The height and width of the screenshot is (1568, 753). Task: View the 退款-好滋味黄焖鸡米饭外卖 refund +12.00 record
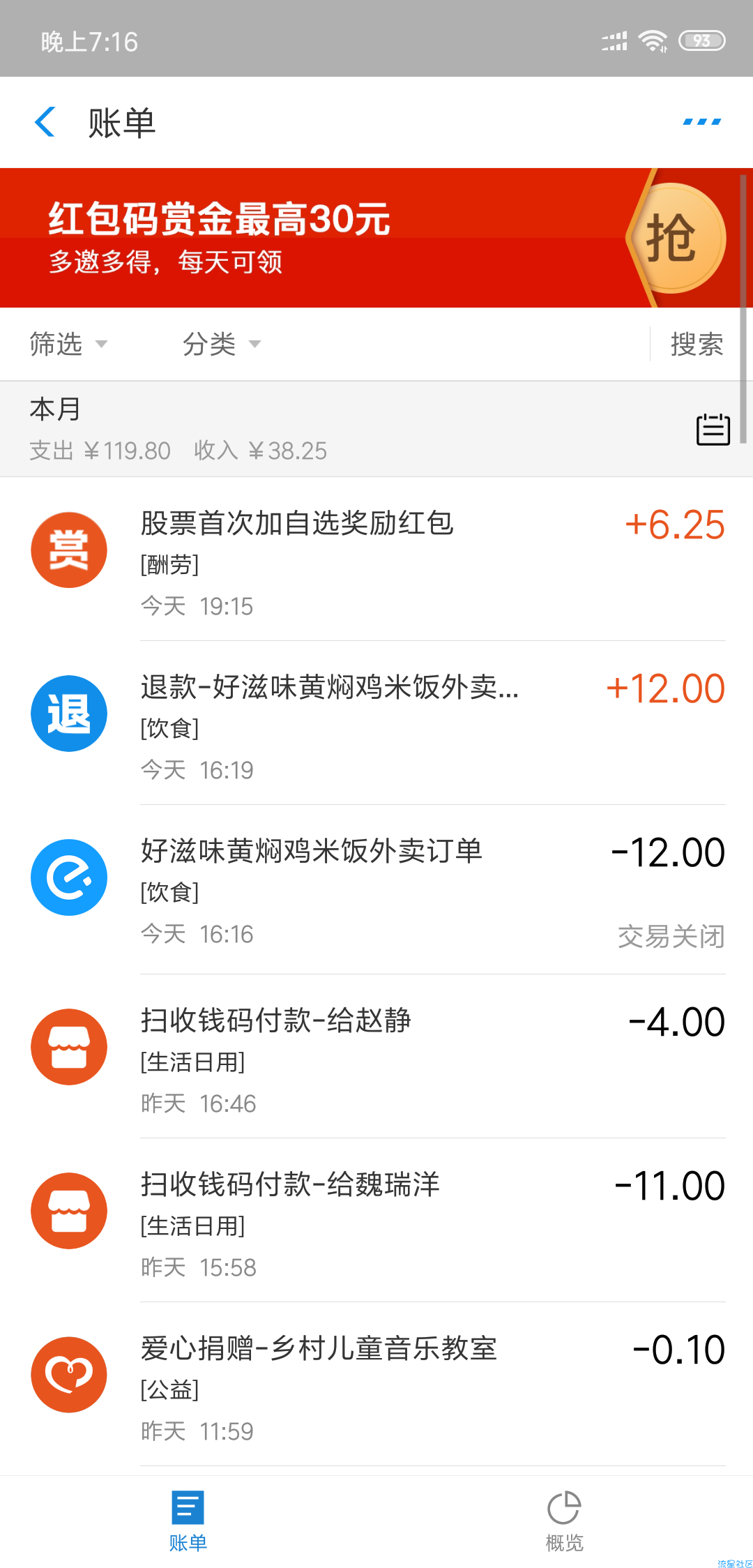[x=376, y=723]
